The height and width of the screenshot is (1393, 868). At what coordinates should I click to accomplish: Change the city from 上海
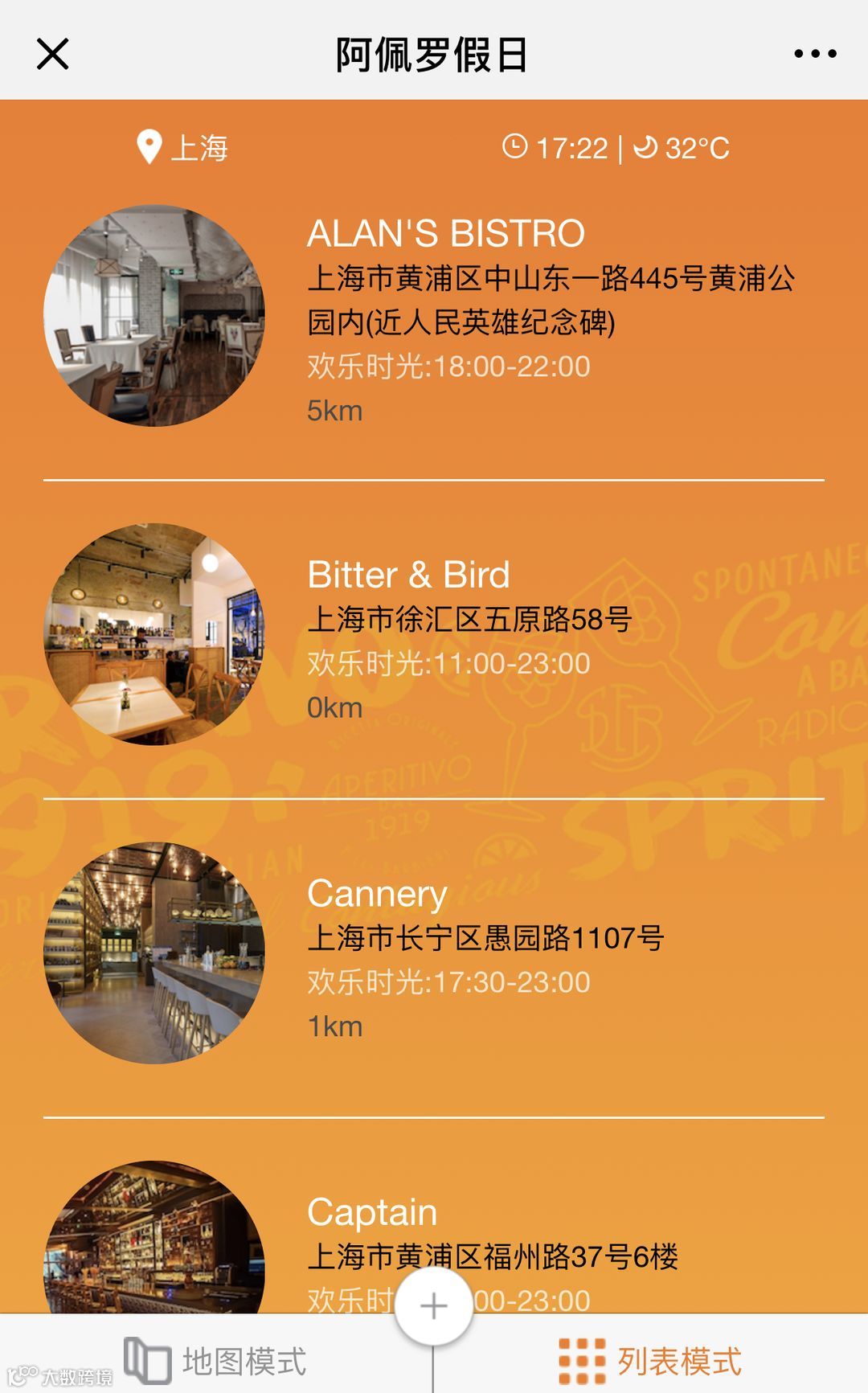[x=183, y=148]
